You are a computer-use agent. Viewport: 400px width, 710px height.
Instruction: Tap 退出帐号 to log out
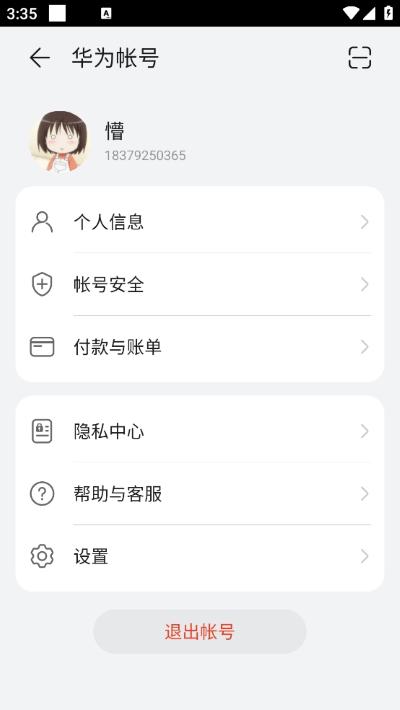point(200,632)
